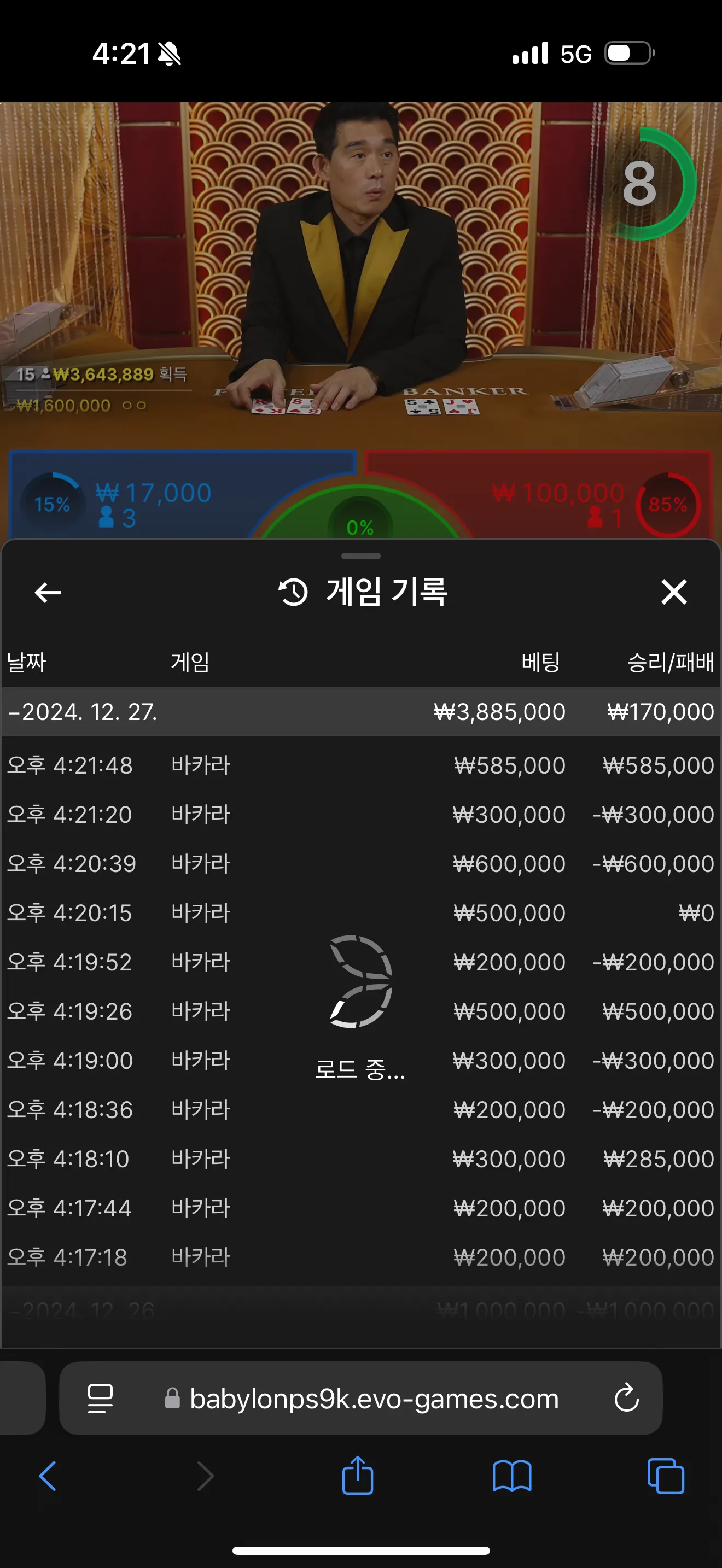This screenshot has width=722, height=1568.
Task: Select the 오후 4:19:52 baccarat entry
Action: pyautogui.click(x=360, y=962)
